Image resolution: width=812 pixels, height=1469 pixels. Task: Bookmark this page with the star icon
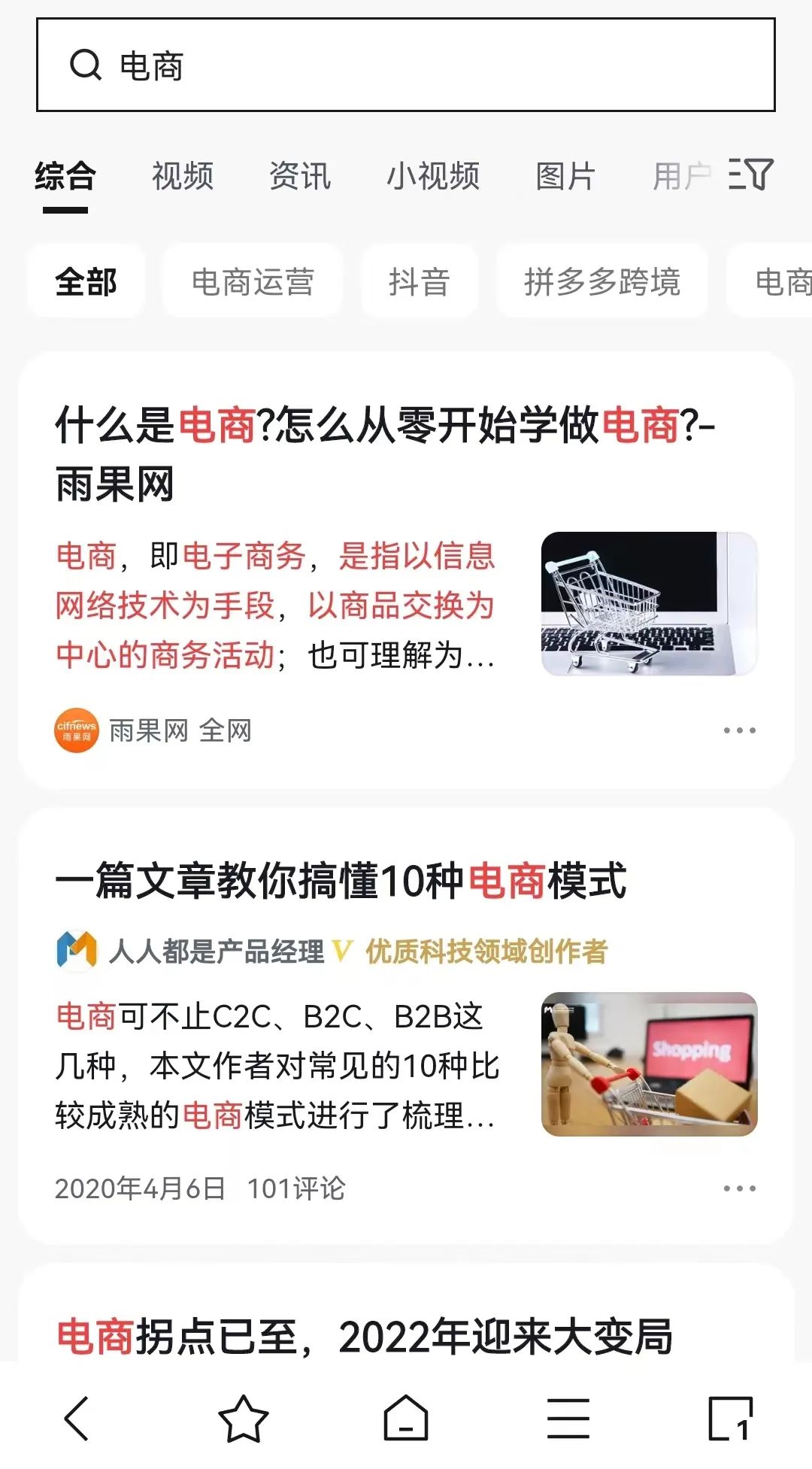pyautogui.click(x=243, y=1419)
